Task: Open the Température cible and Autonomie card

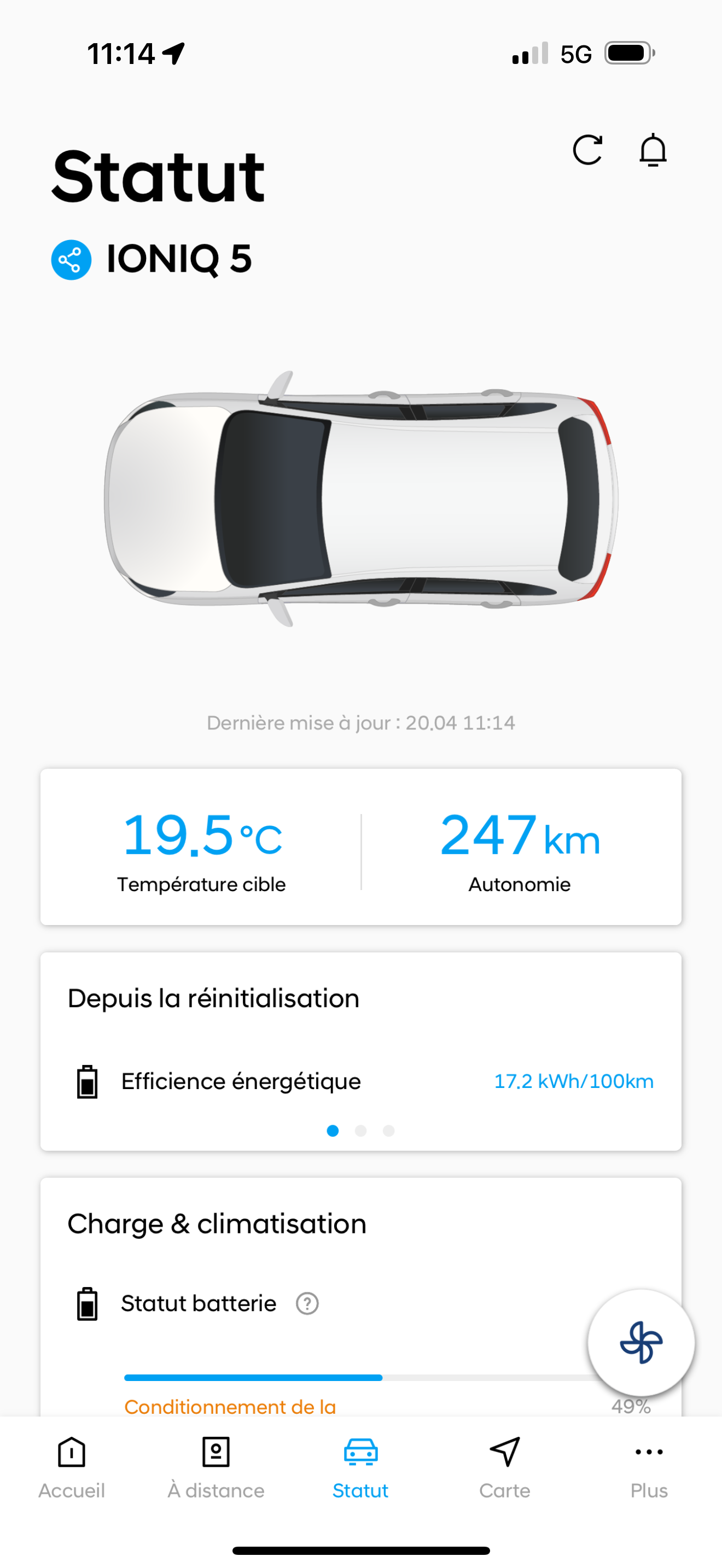Action: click(x=360, y=847)
